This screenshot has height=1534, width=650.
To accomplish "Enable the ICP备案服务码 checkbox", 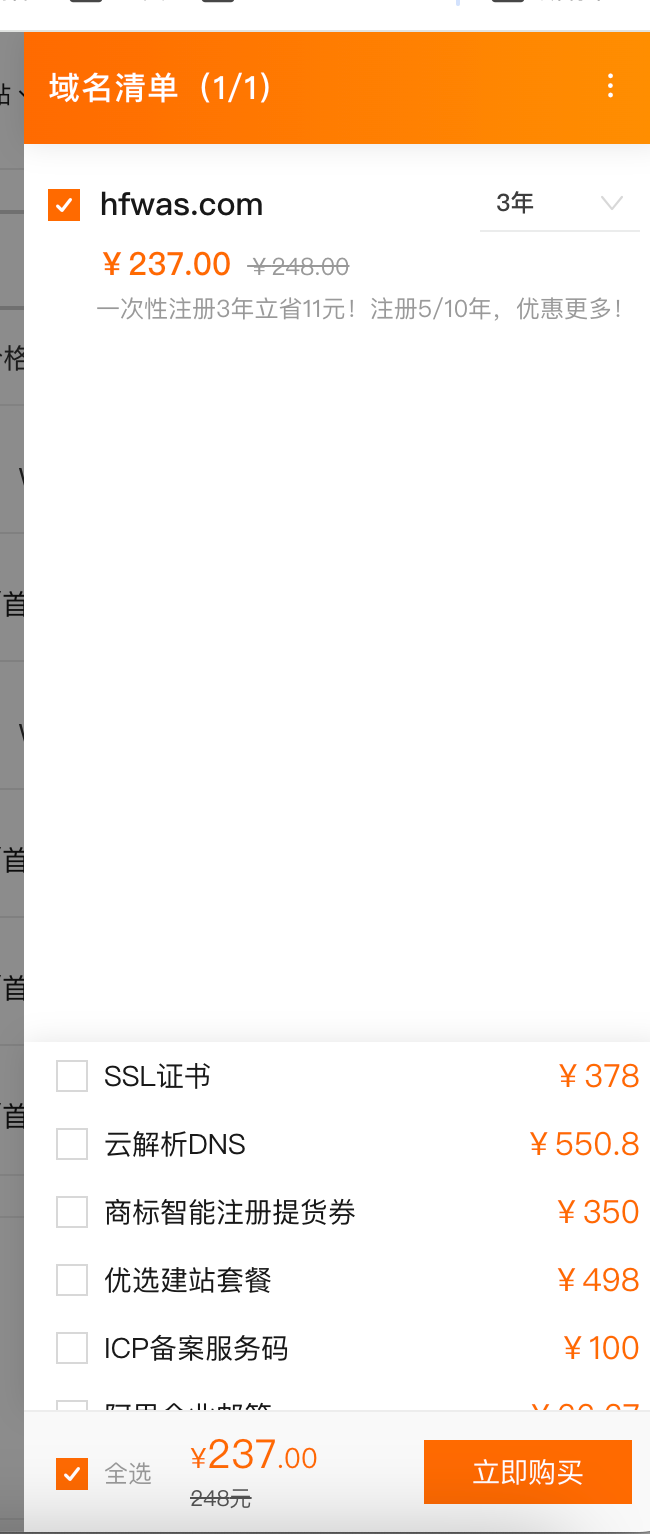I will click(72, 1348).
